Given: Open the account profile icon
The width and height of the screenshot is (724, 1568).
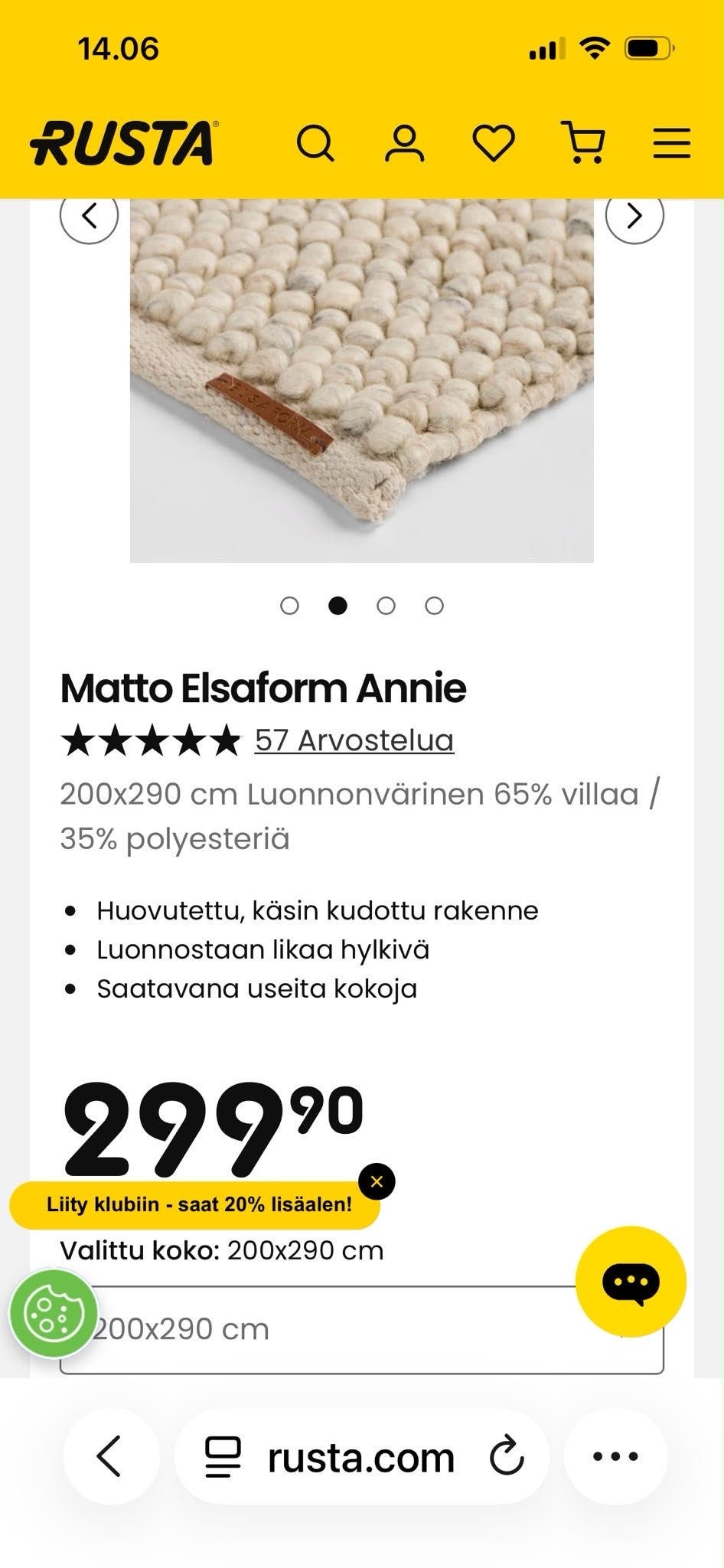Looking at the screenshot, I should [x=404, y=143].
